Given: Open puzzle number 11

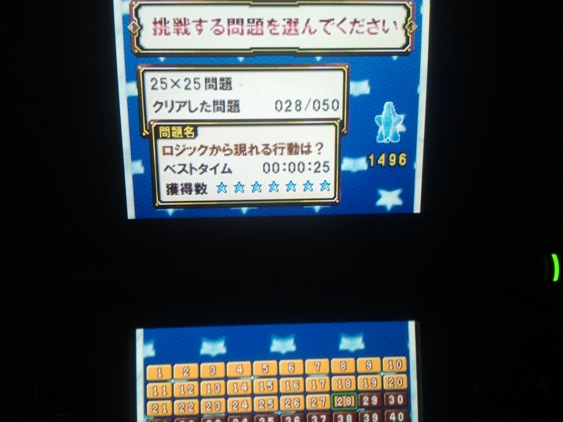Looking at the screenshot, I should (159, 390).
